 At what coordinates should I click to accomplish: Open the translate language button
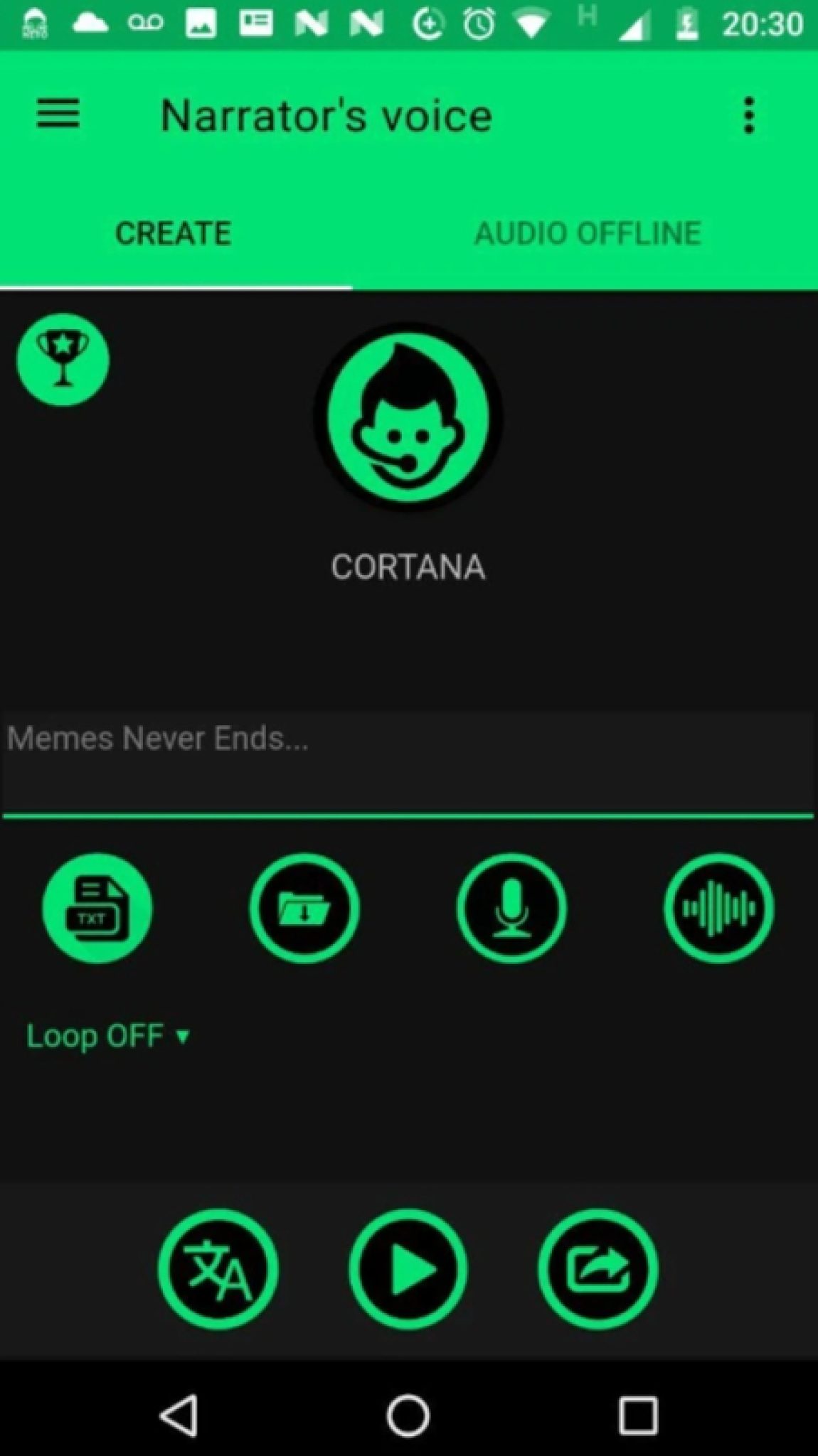click(x=218, y=1269)
